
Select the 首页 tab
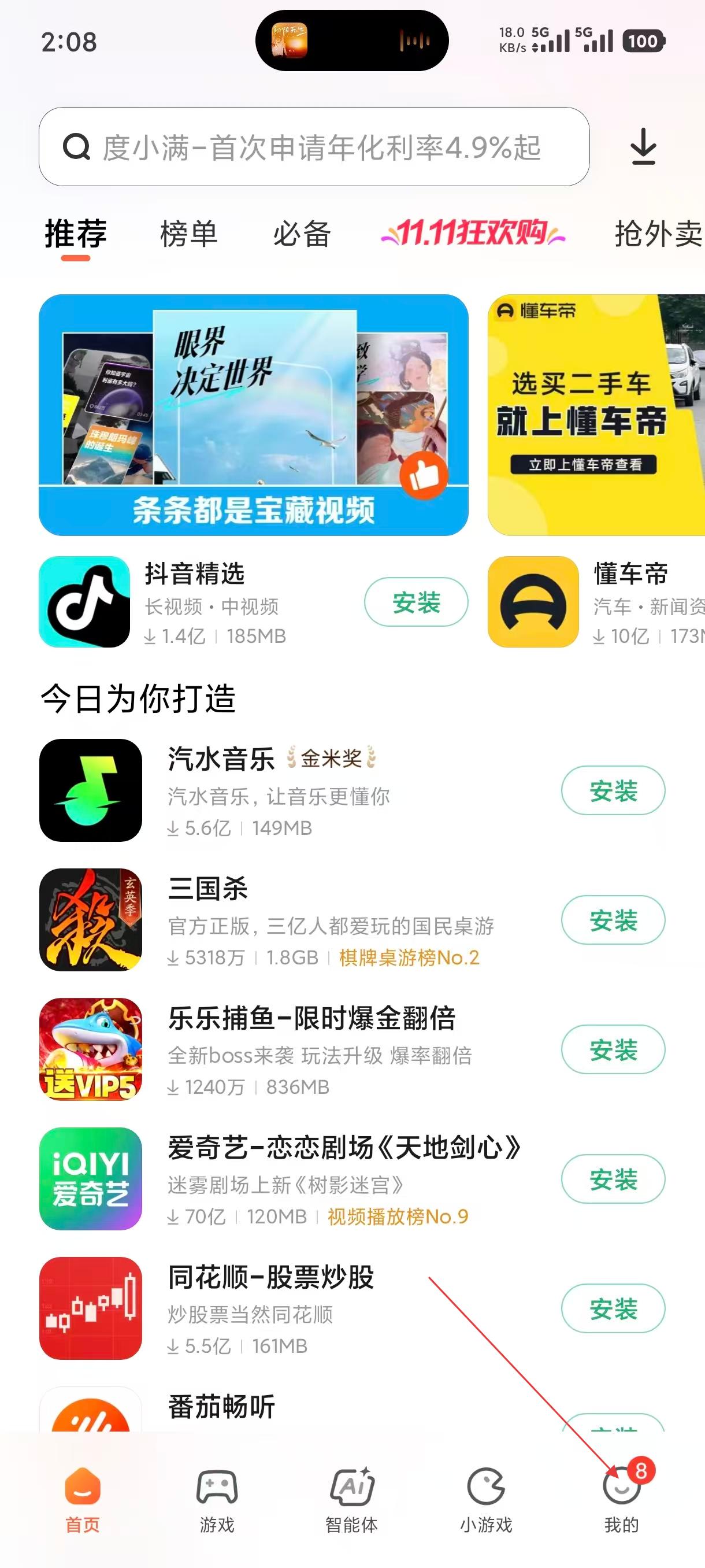(83, 1500)
